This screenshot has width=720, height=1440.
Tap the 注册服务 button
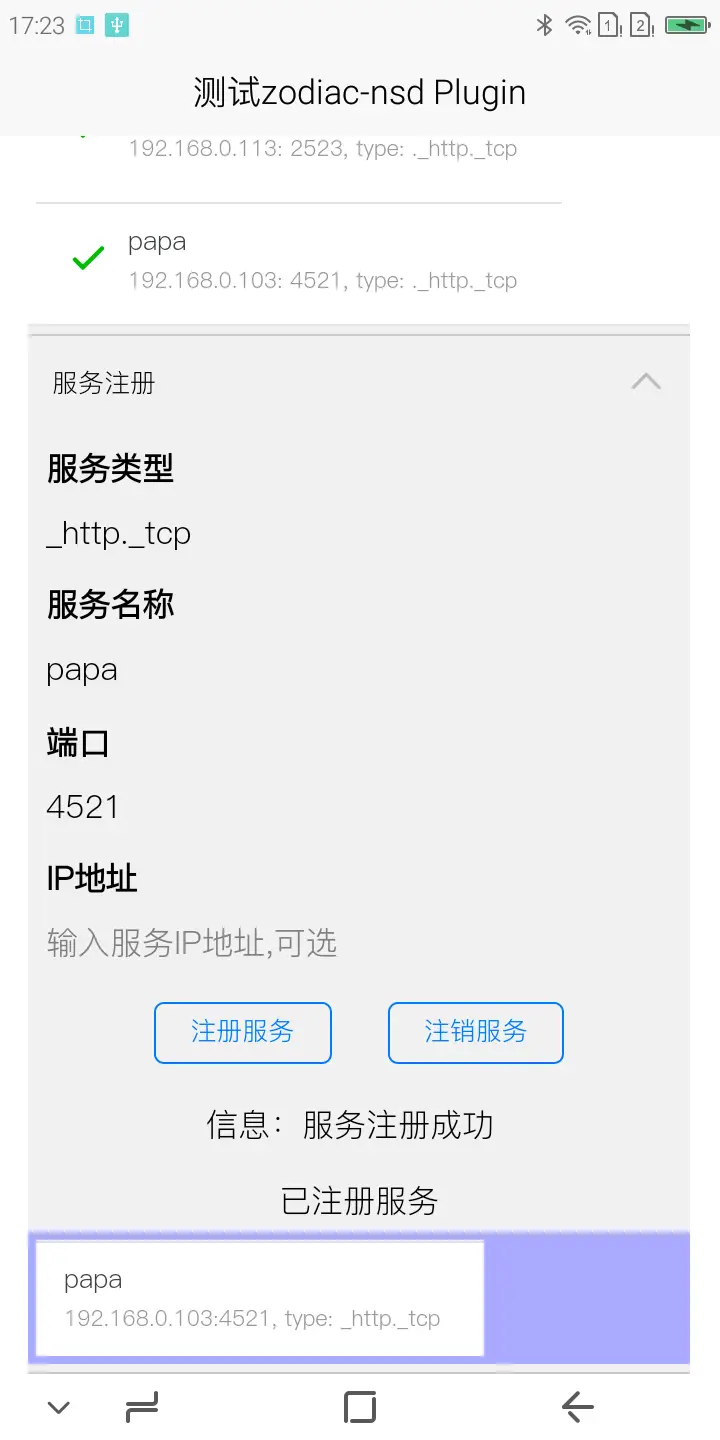point(243,1032)
